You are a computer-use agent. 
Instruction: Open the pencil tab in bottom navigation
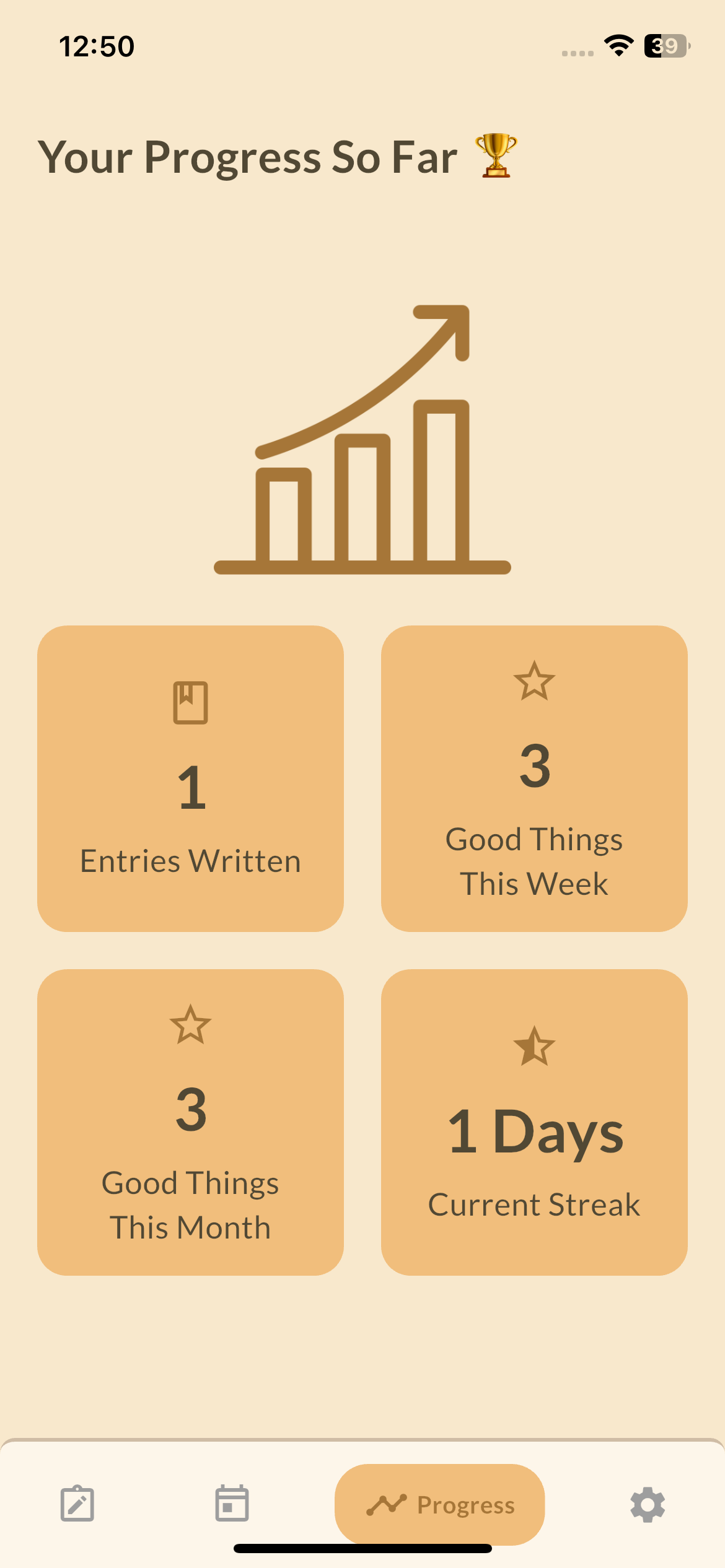(x=77, y=1505)
